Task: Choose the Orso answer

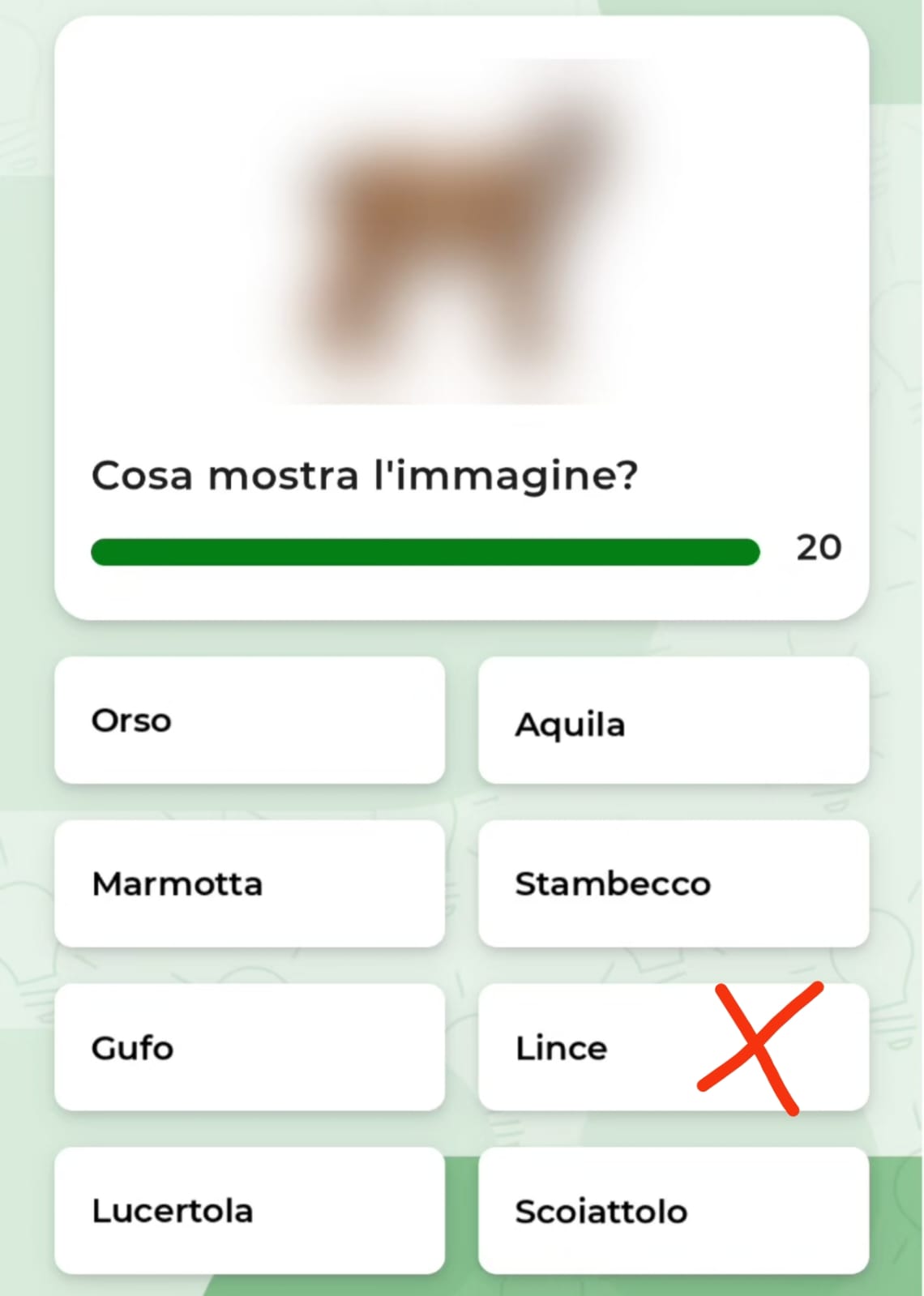Action: tap(250, 721)
